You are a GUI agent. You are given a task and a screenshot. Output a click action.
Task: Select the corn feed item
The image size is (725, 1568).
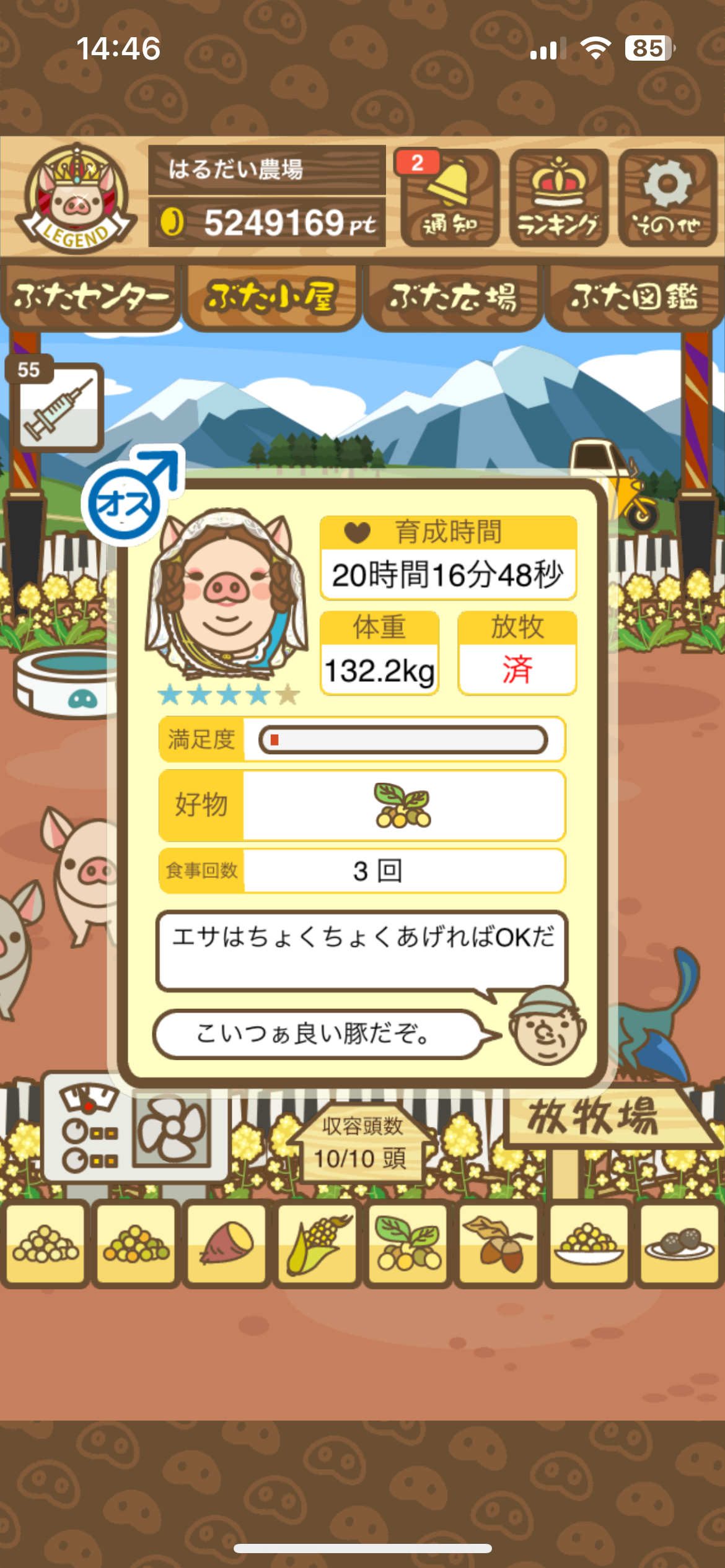(317, 1244)
